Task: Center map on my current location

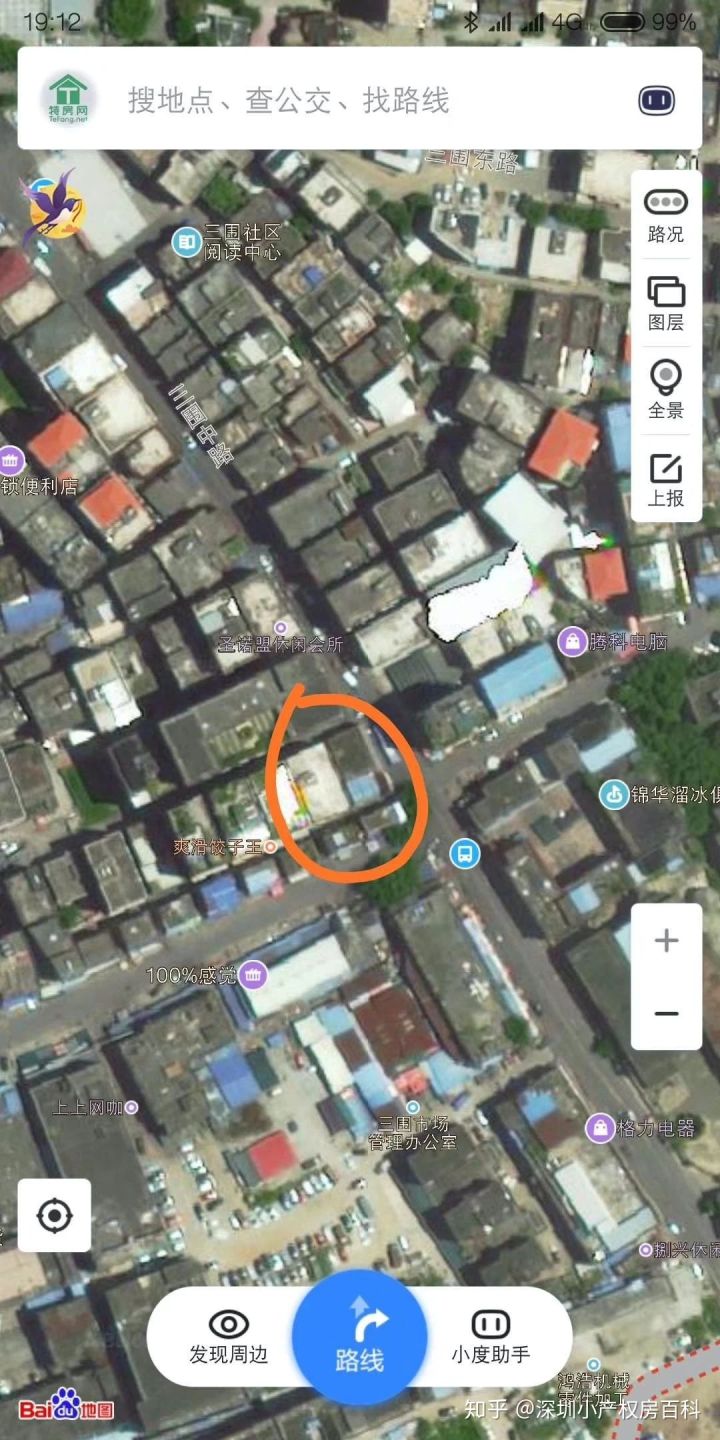Action: click(54, 1215)
